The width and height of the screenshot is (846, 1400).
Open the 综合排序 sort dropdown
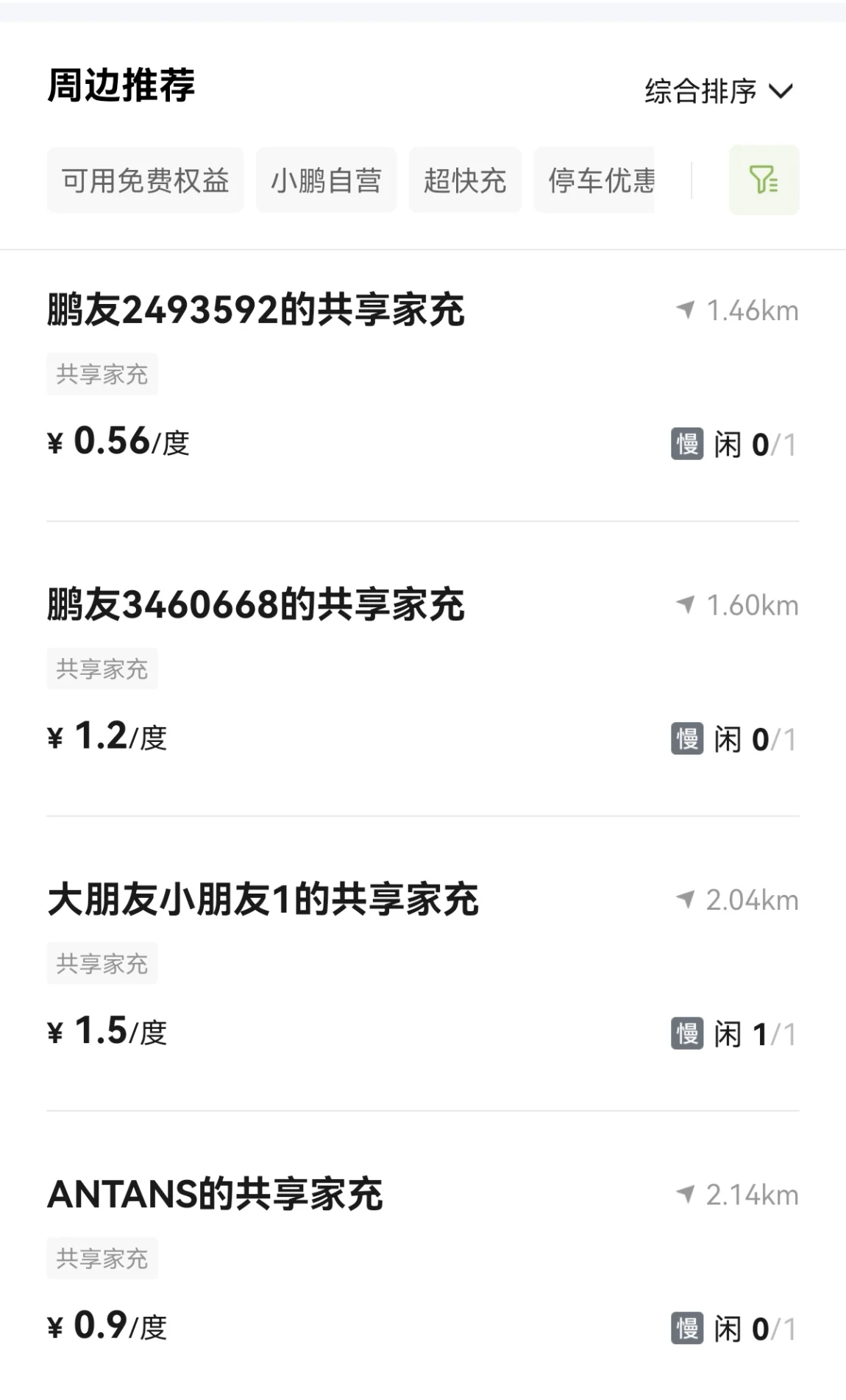[719, 91]
